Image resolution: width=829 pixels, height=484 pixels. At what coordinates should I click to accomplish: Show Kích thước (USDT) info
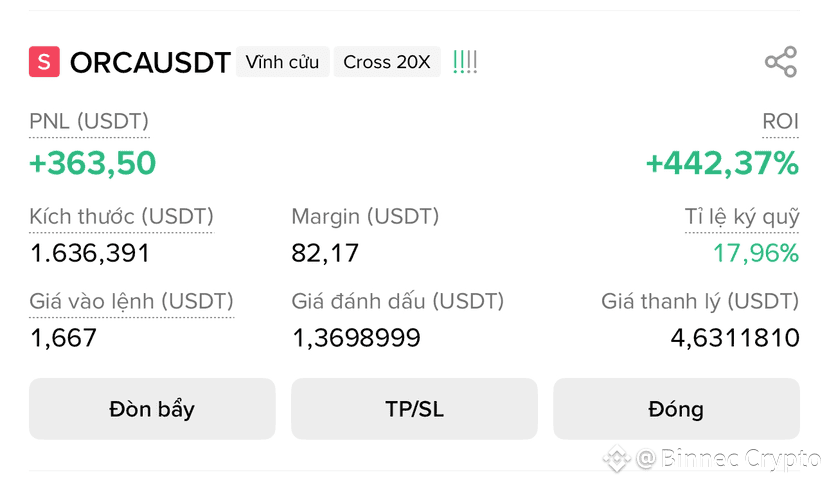click(x=122, y=217)
